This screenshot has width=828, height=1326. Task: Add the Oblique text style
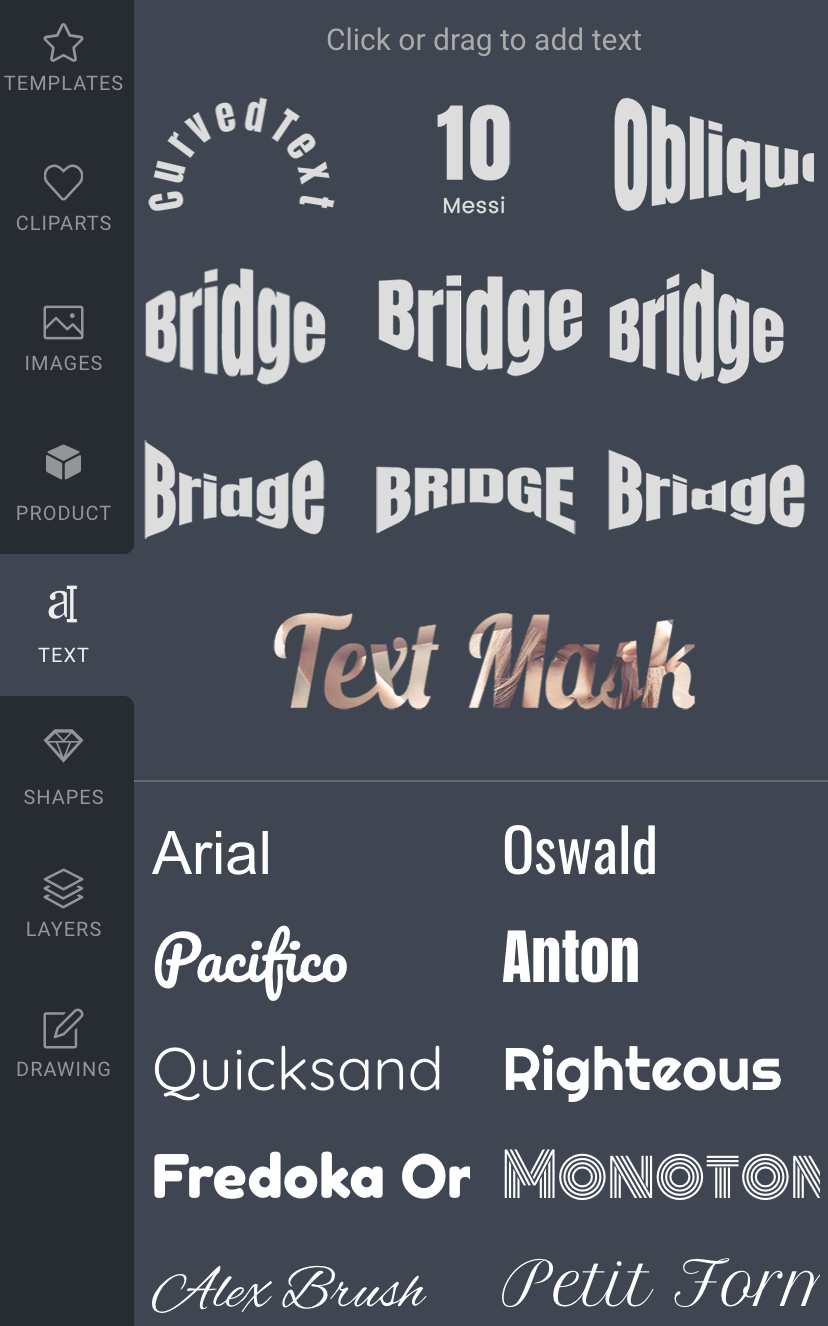point(713,155)
